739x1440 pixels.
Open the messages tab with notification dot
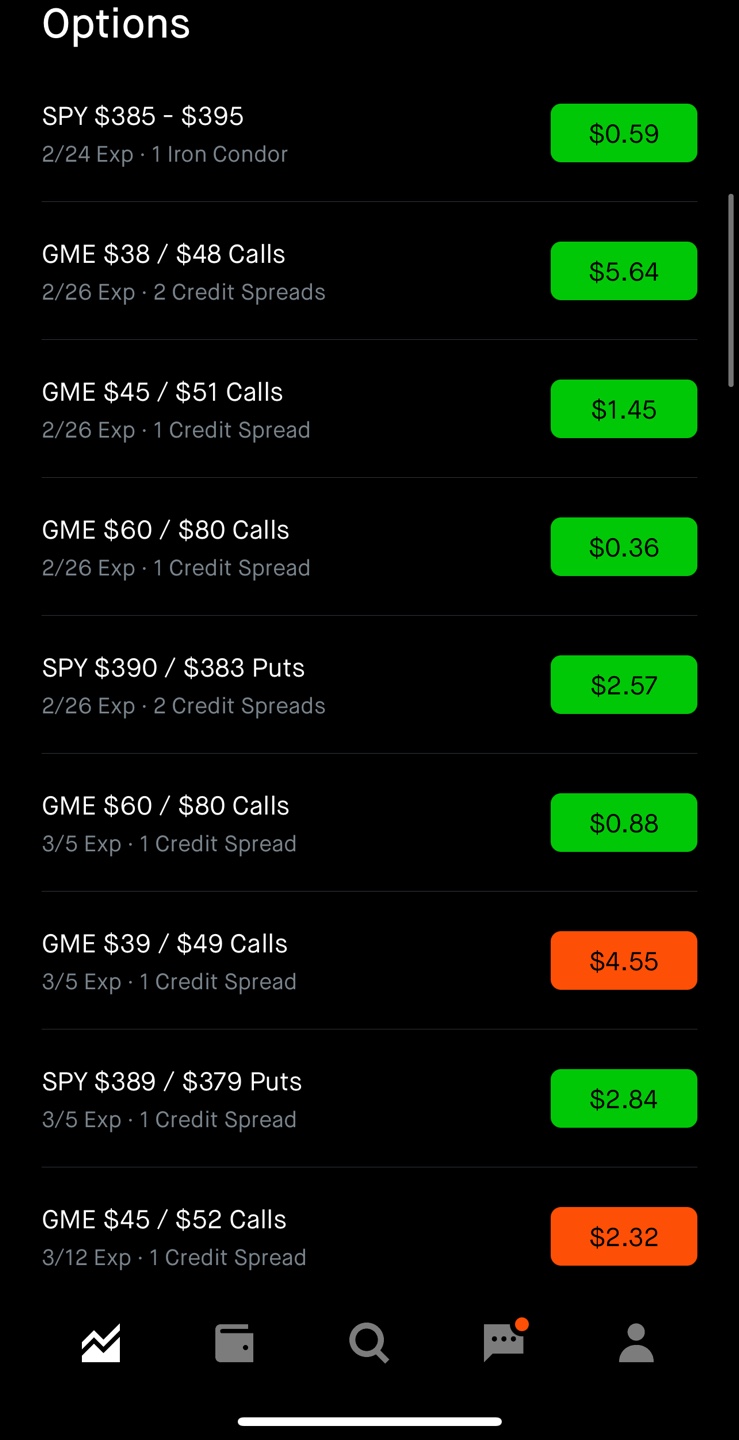click(503, 1343)
